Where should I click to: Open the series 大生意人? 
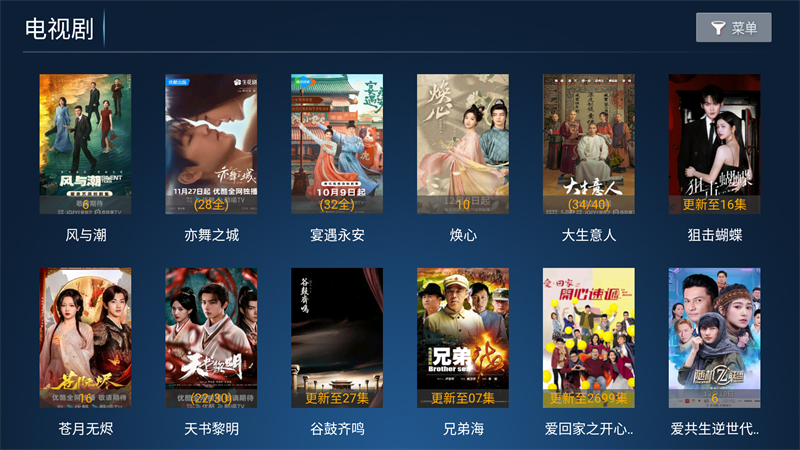[588, 145]
